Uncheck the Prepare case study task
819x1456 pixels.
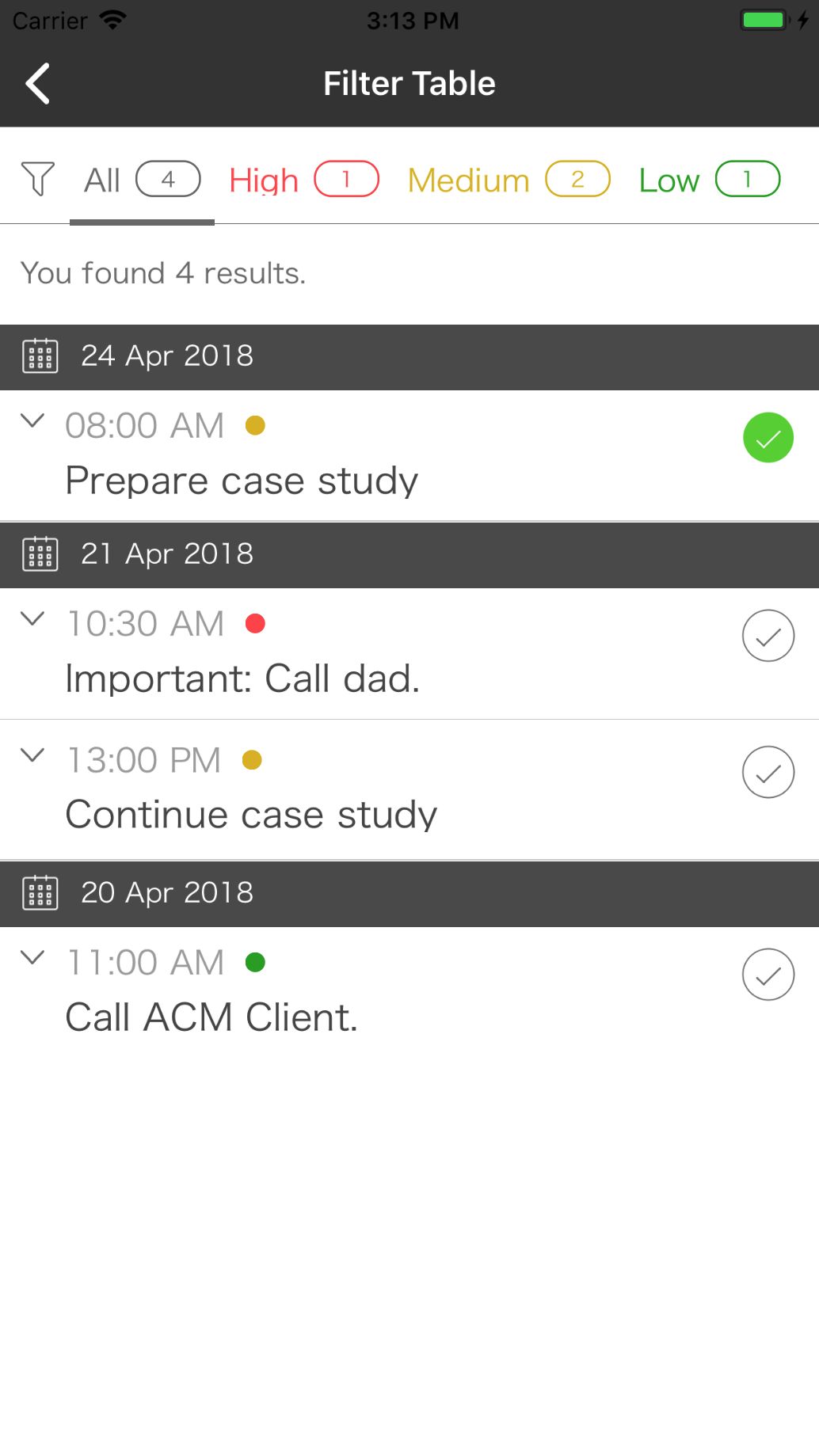(768, 438)
